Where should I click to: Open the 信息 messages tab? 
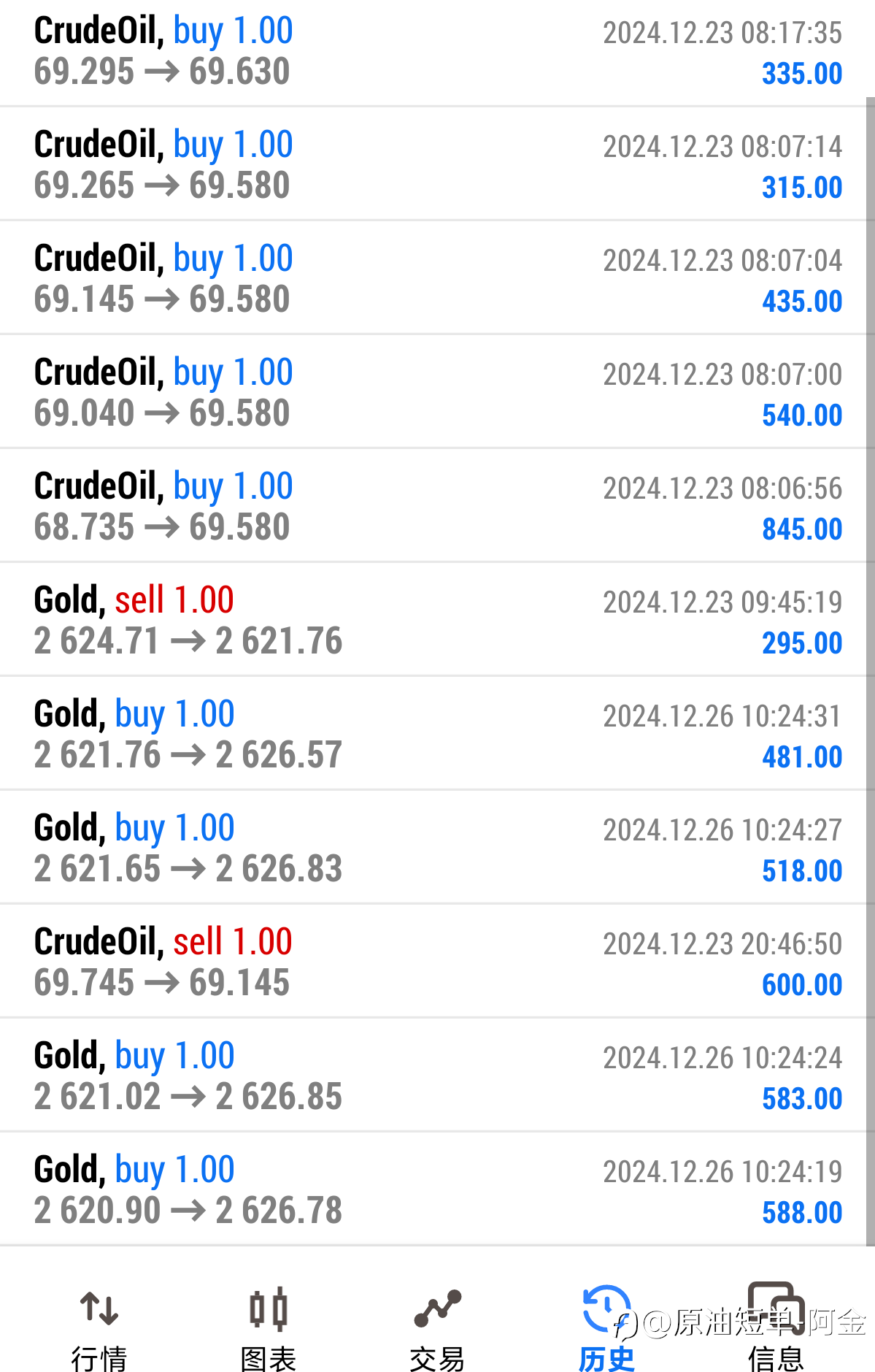(x=776, y=1329)
